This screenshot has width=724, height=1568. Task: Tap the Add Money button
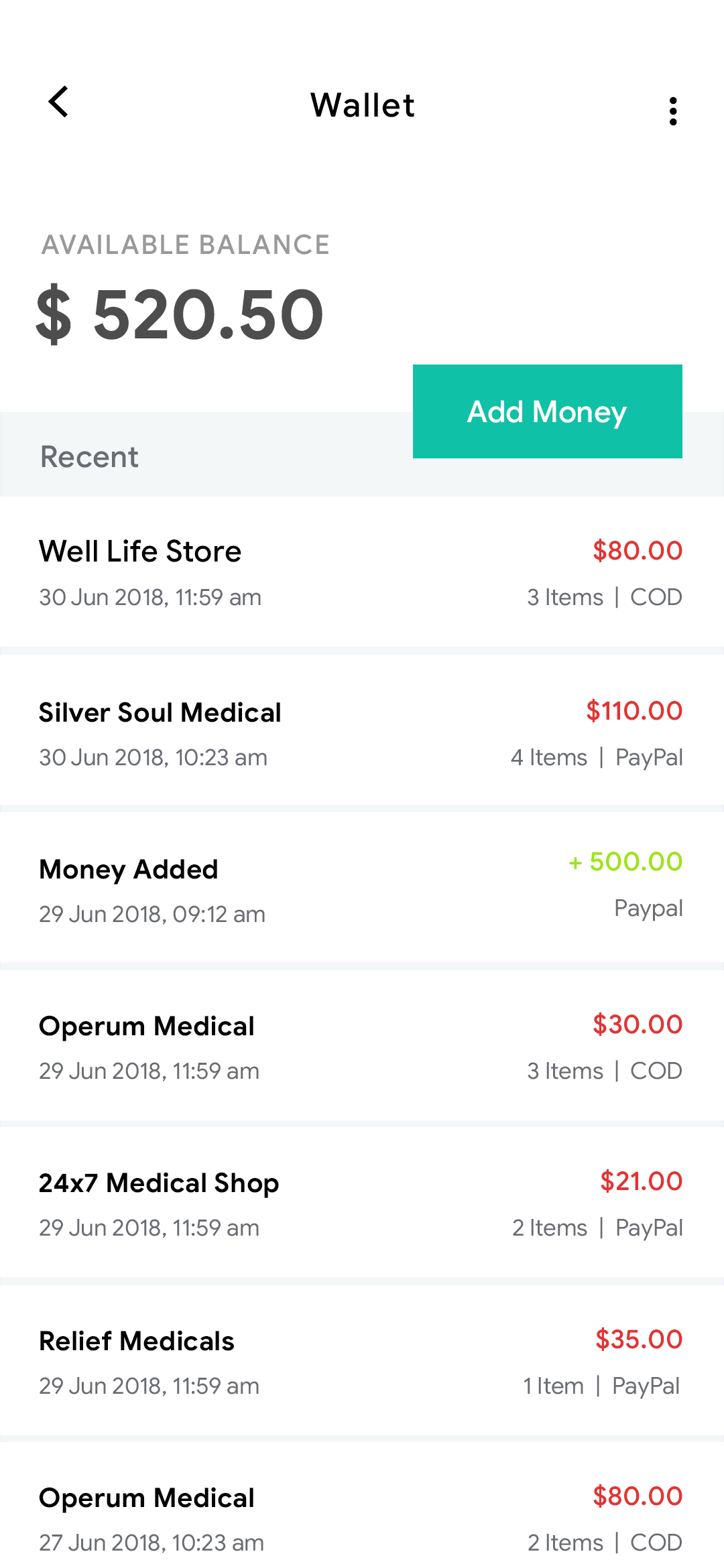click(x=546, y=411)
